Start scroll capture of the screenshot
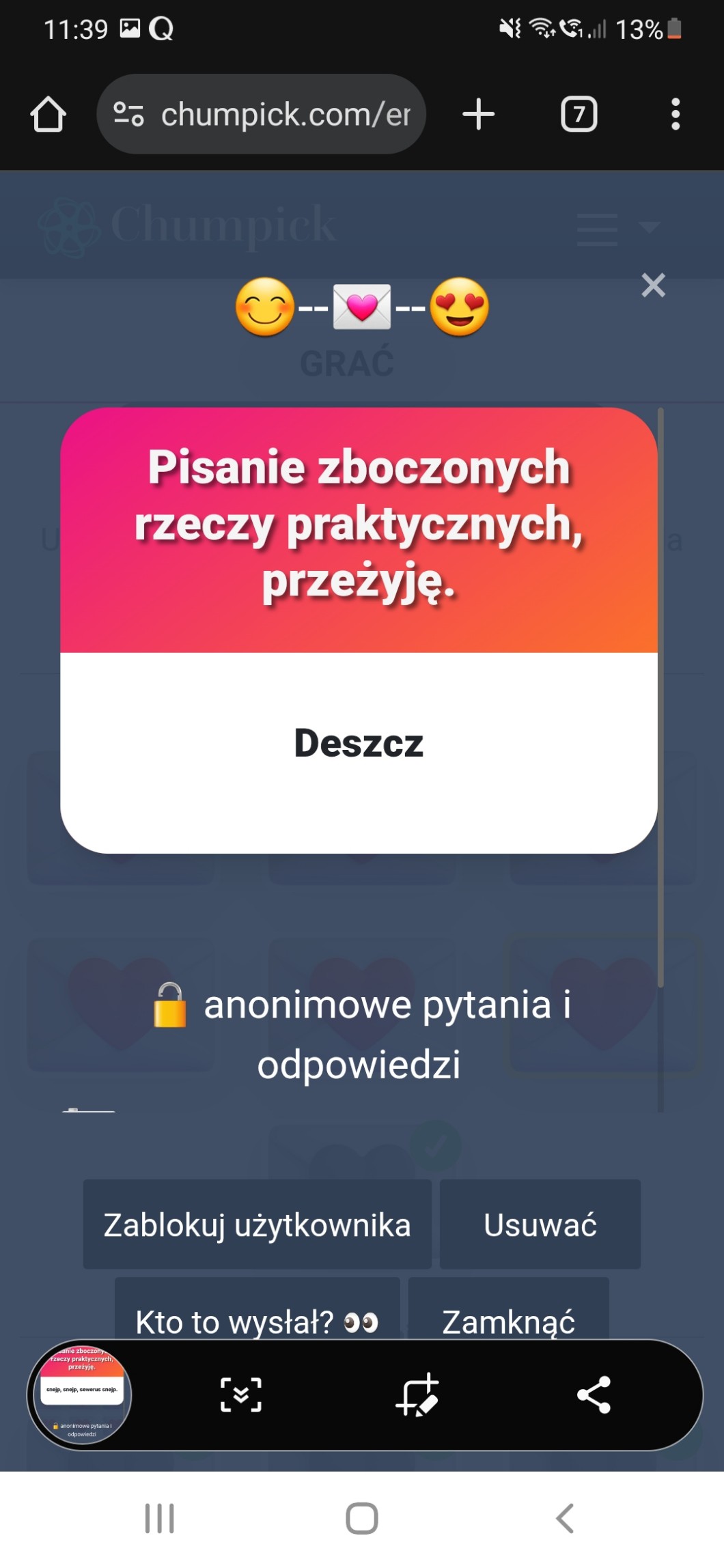The image size is (724, 1568). pyautogui.click(x=240, y=1395)
